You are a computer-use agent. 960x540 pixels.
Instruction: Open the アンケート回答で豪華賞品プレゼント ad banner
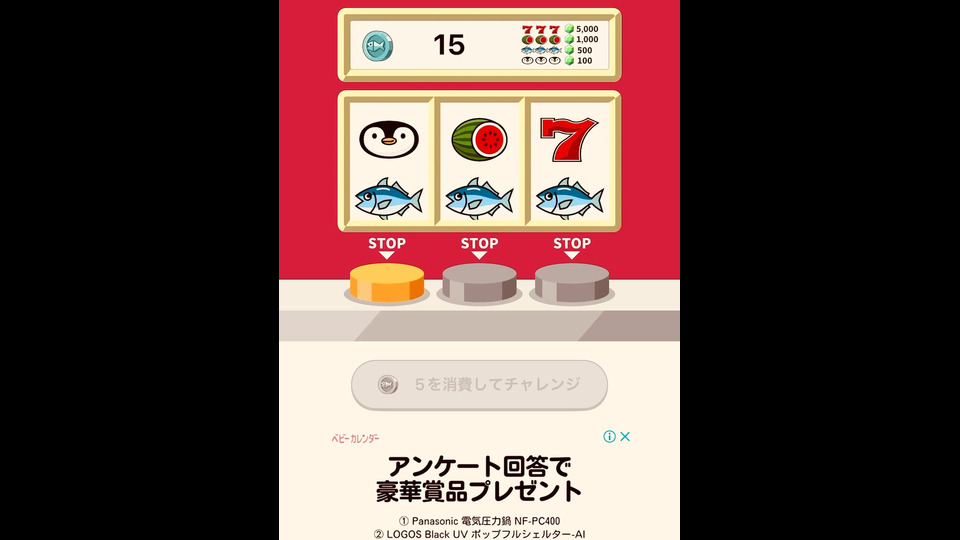479,478
